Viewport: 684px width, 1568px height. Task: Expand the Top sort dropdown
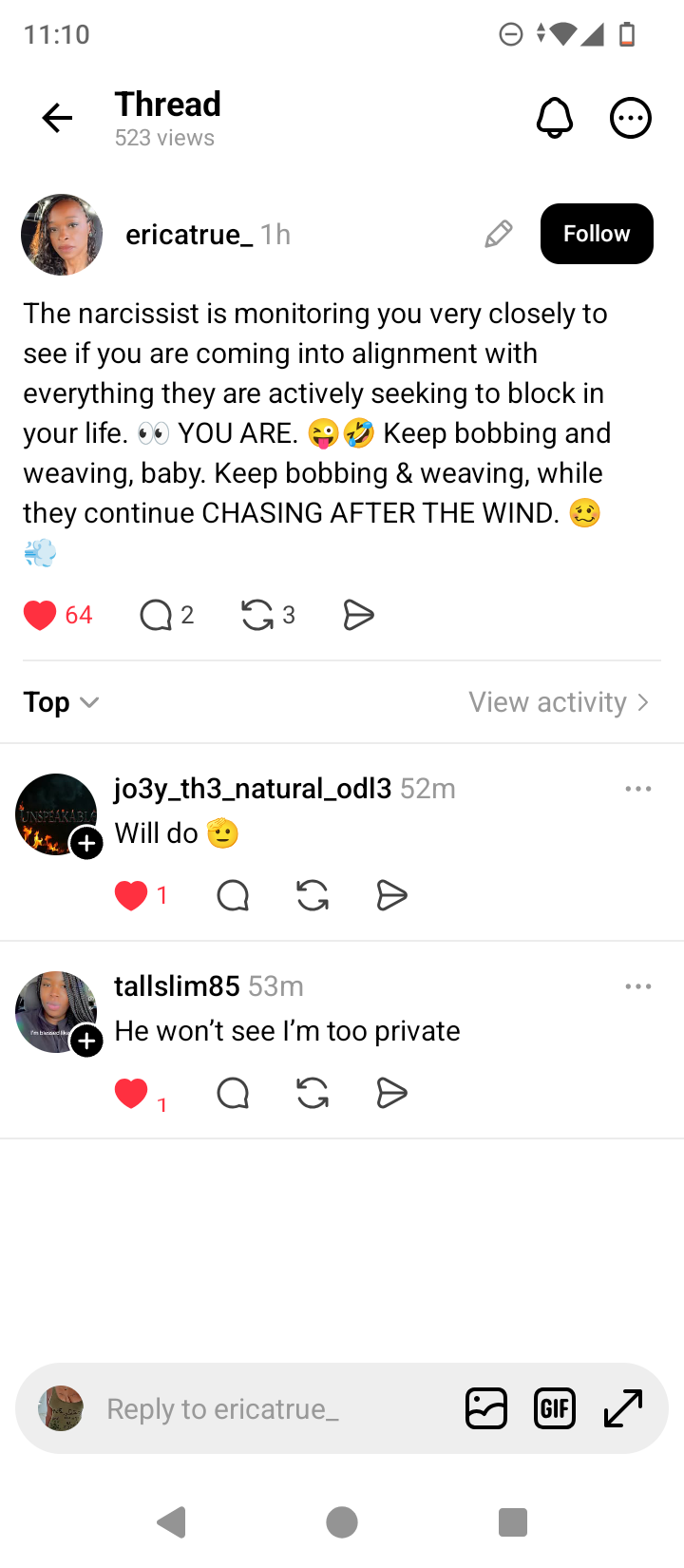click(61, 702)
